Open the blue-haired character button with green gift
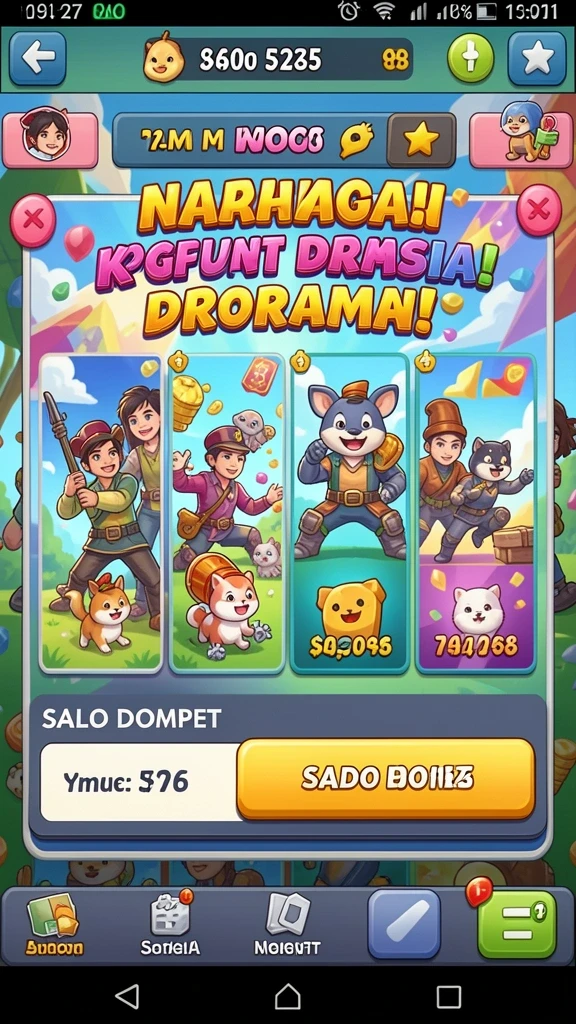Viewport: 576px width, 1024px height. [521, 139]
